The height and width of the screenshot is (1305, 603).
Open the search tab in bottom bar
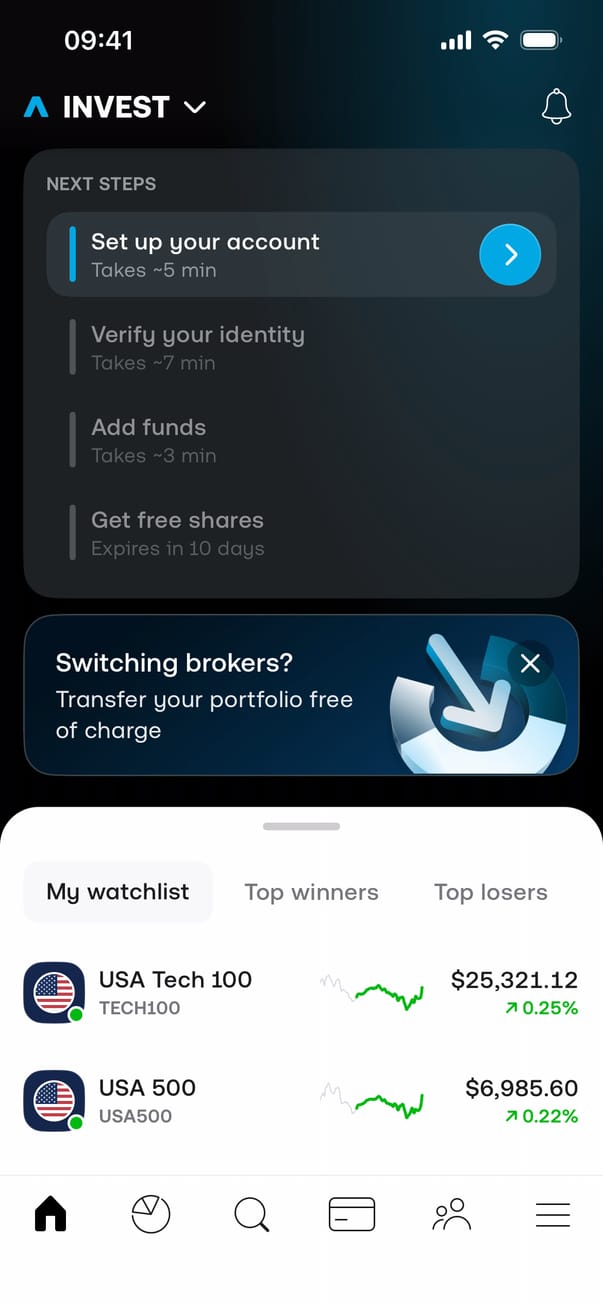251,1214
